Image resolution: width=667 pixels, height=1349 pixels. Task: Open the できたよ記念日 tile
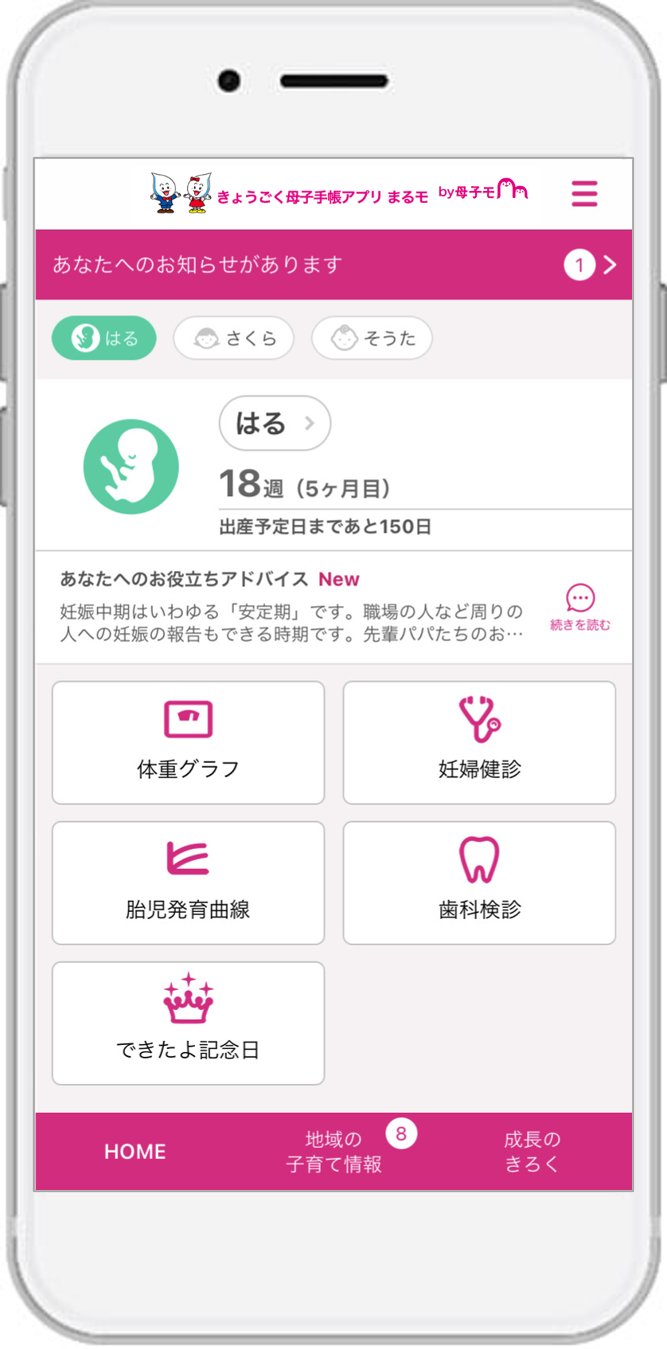pos(188,1023)
